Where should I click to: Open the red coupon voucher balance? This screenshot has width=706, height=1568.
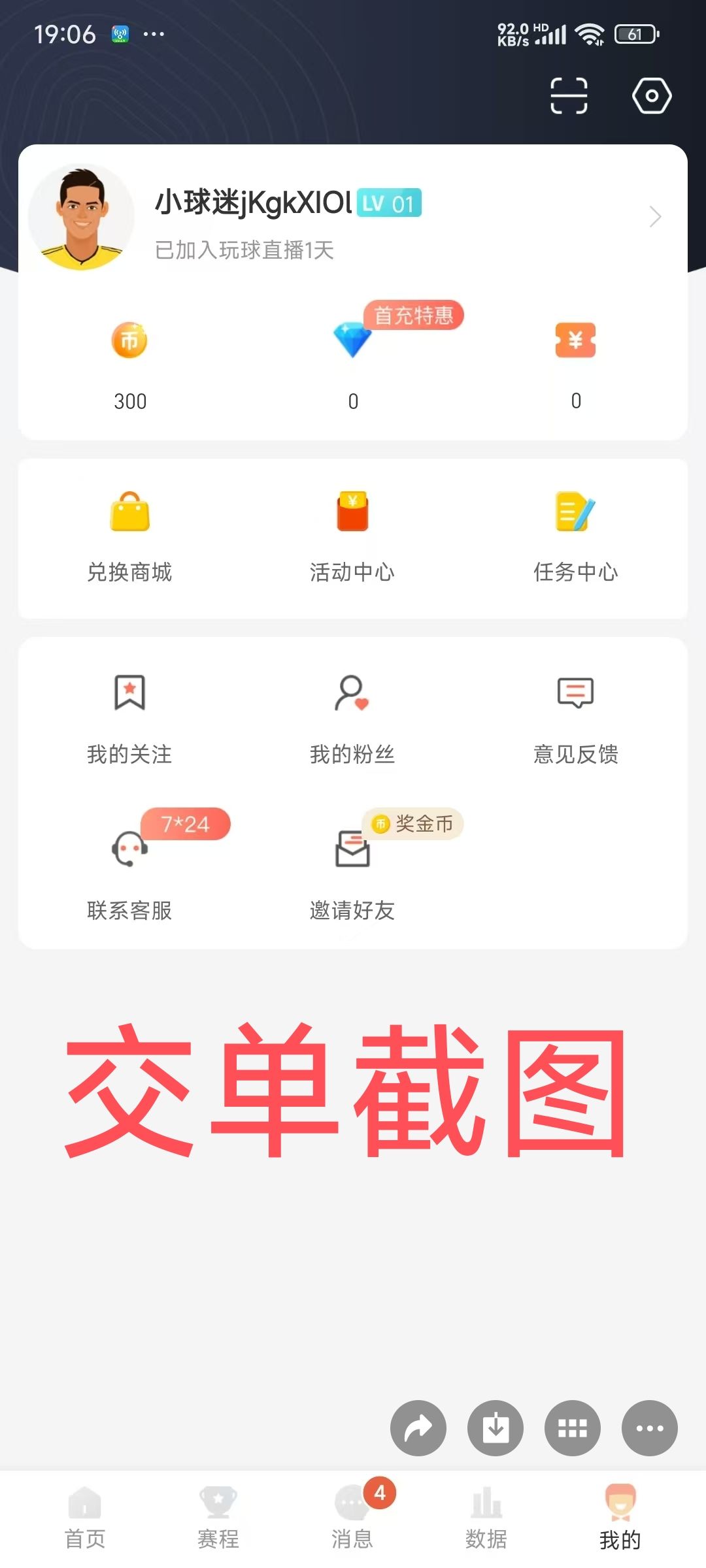tap(575, 363)
